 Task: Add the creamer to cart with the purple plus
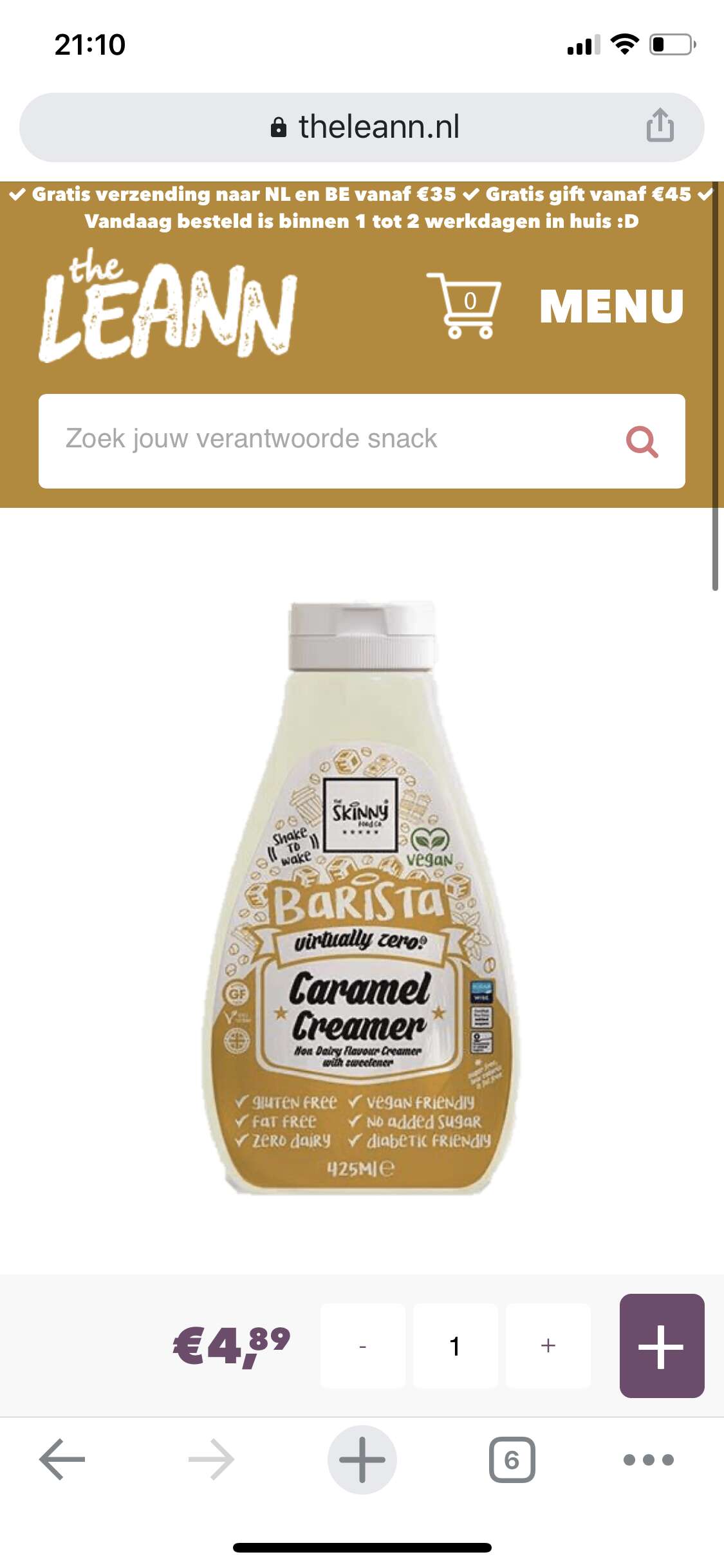pyautogui.click(x=661, y=1346)
